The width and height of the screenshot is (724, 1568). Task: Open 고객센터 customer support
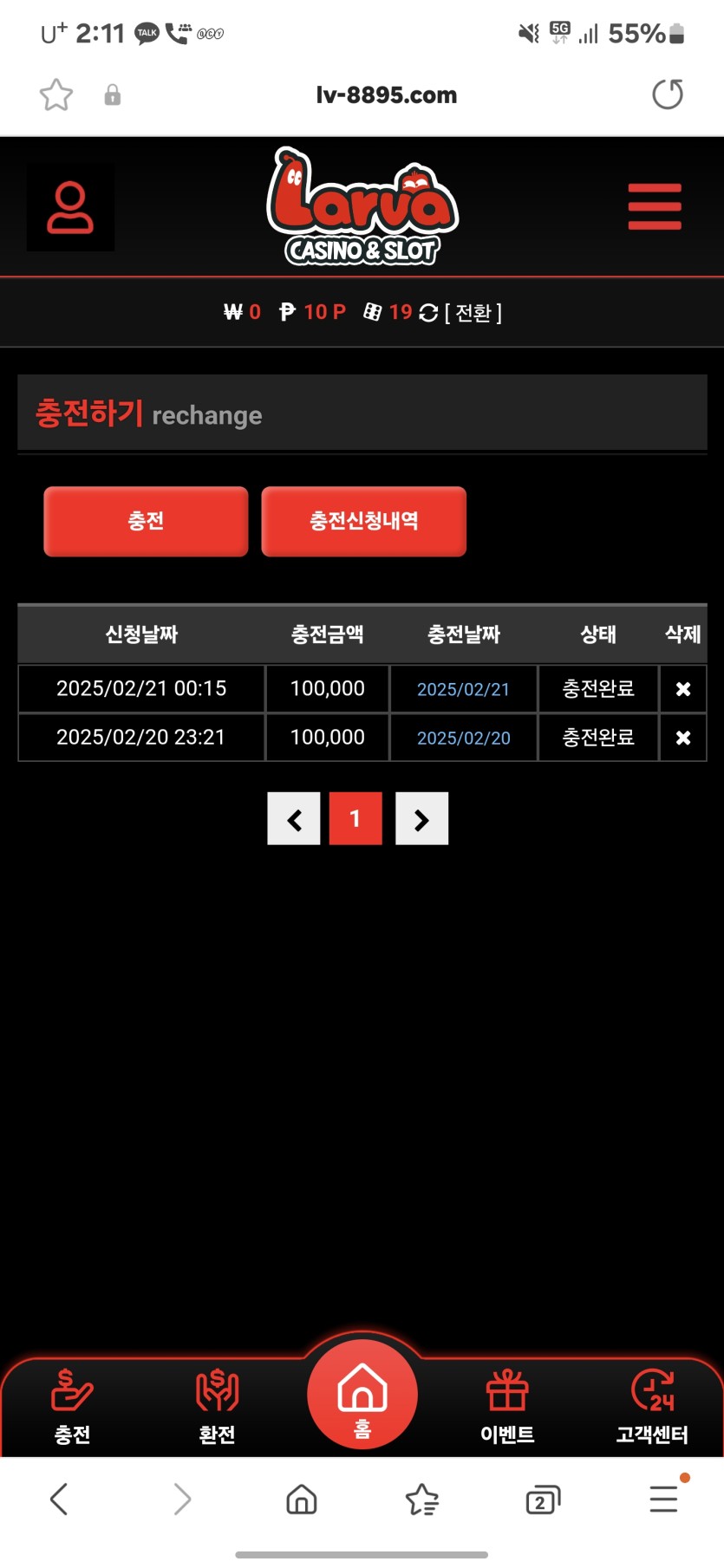pos(652,1406)
